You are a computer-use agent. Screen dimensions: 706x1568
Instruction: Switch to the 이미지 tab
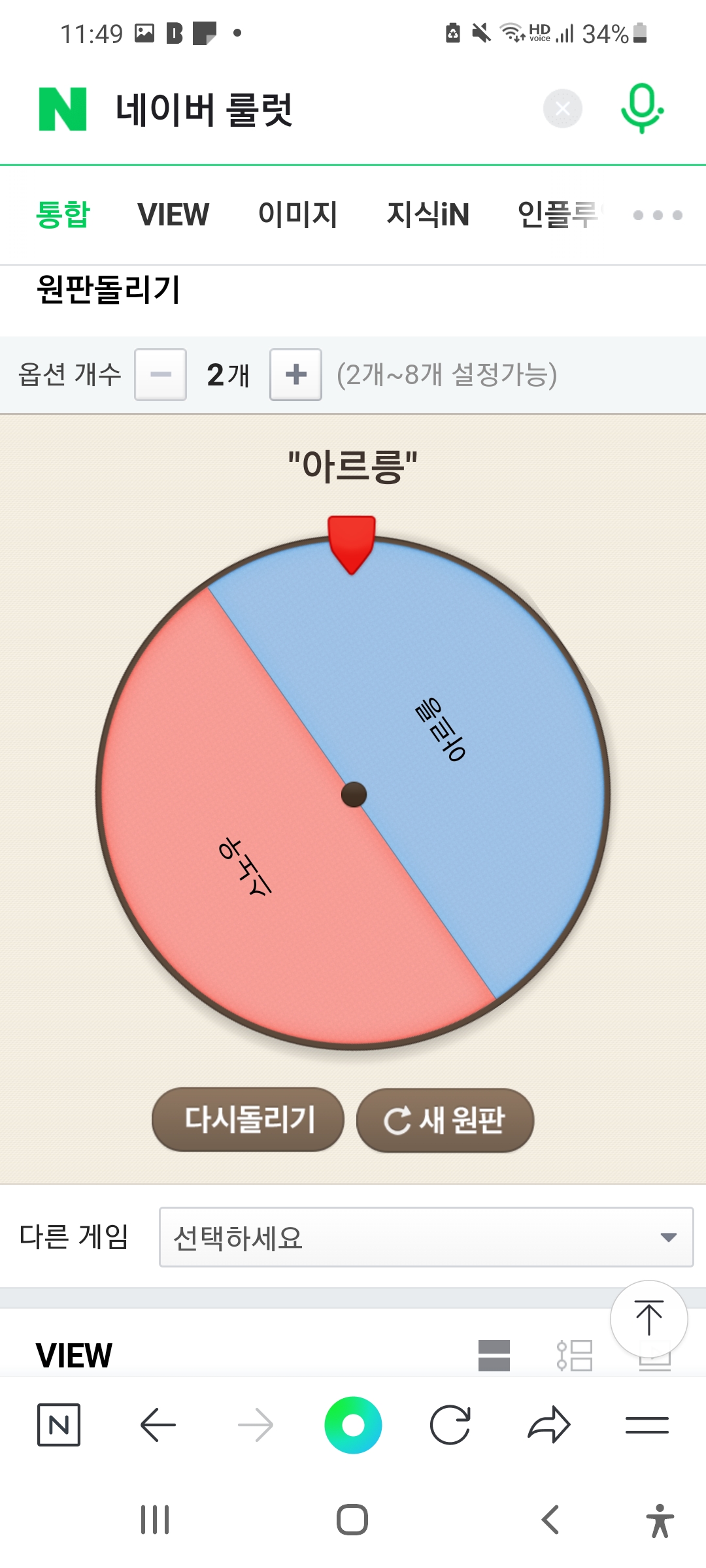click(x=297, y=215)
